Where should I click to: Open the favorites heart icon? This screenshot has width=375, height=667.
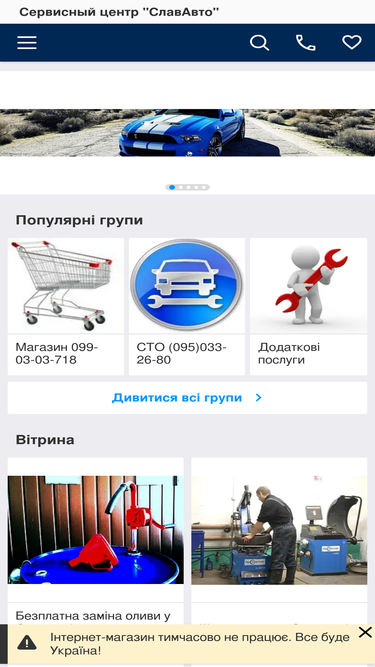[352, 42]
